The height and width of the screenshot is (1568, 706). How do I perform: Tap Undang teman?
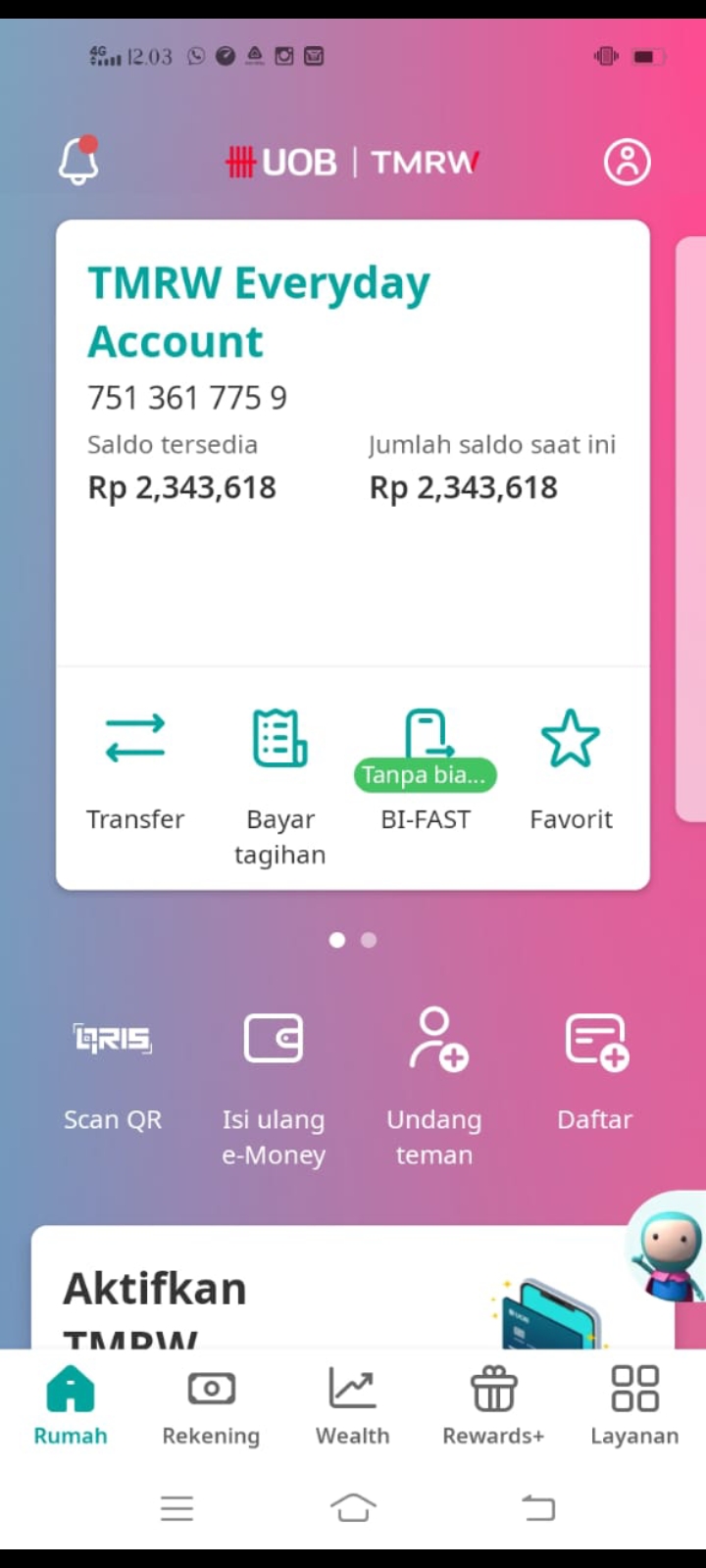click(x=434, y=1088)
